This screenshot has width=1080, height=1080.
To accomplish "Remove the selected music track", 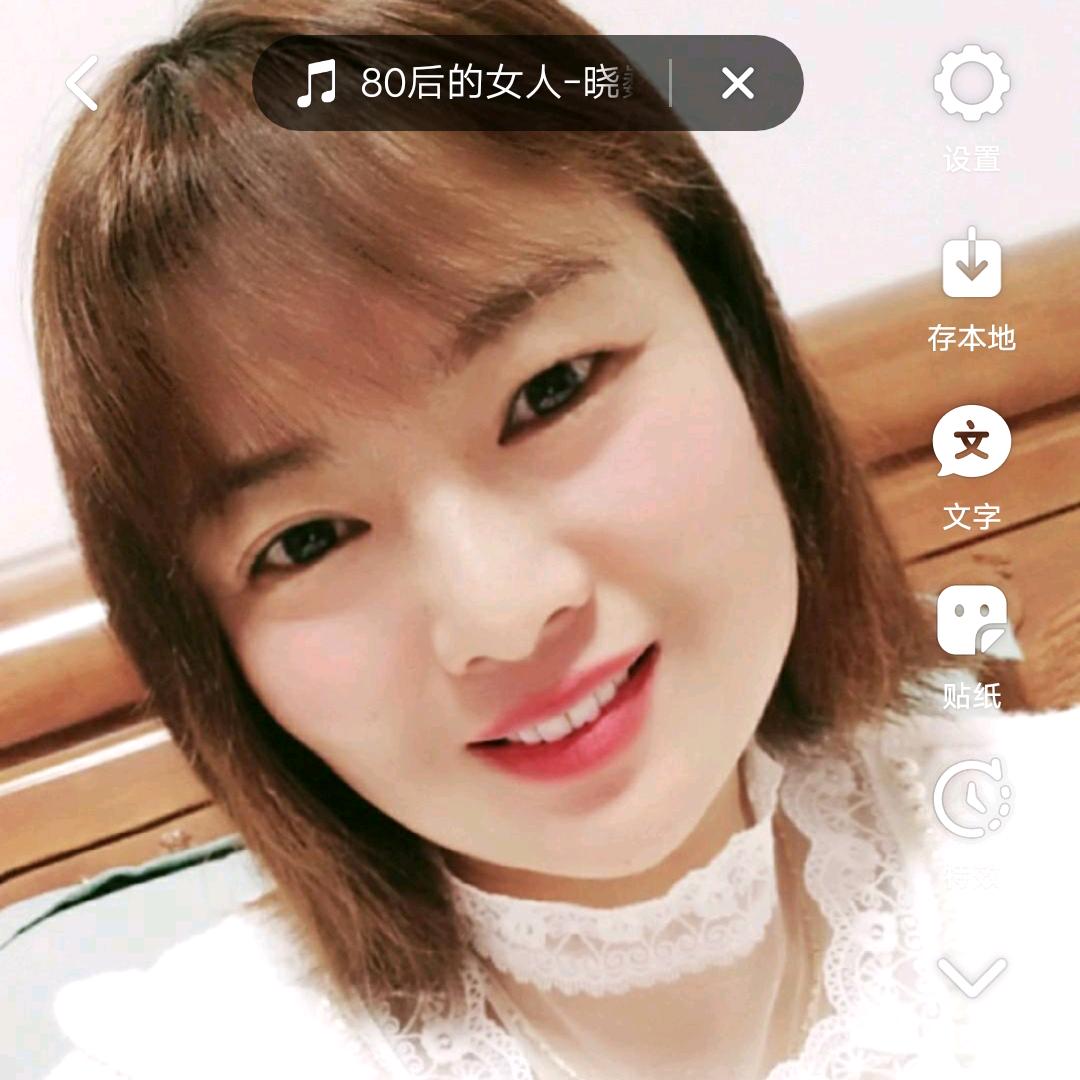I will [738, 84].
